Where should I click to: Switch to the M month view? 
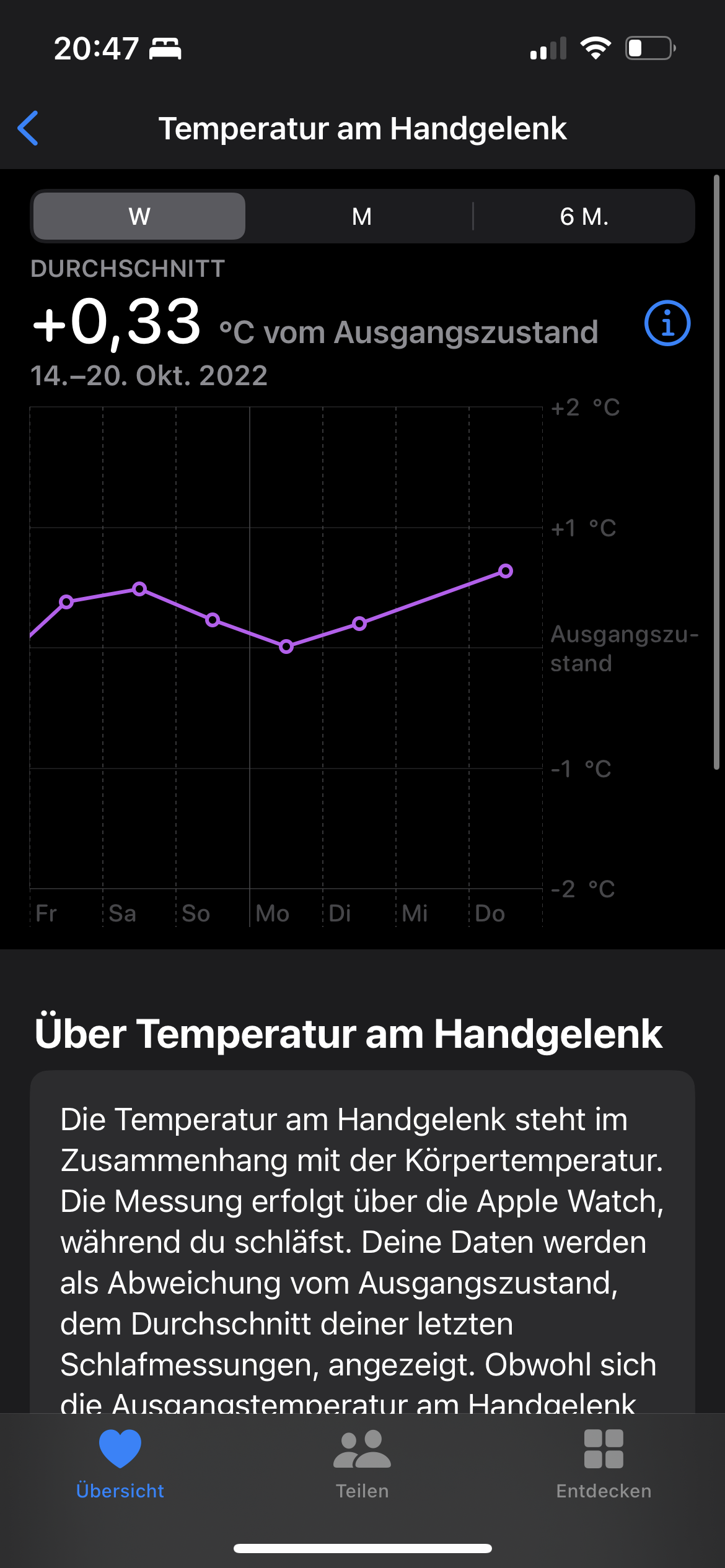coord(362,216)
